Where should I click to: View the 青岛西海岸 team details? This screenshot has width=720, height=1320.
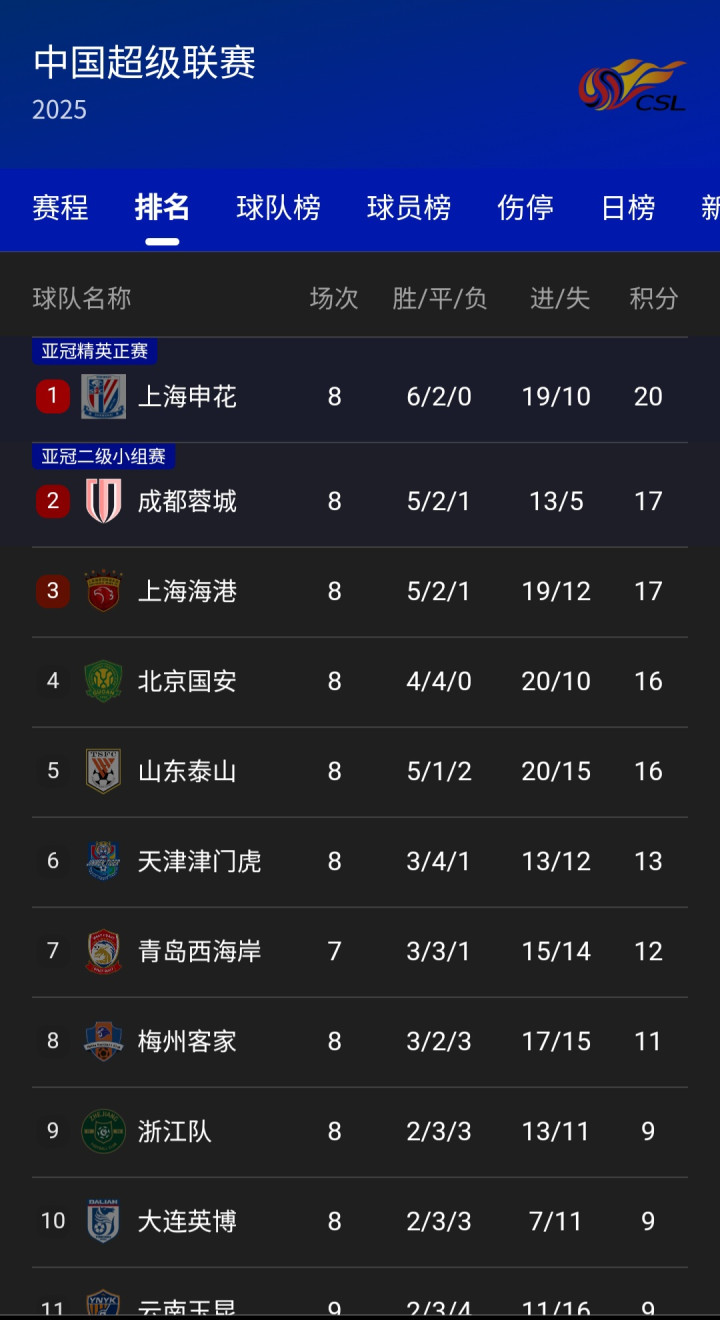200,951
